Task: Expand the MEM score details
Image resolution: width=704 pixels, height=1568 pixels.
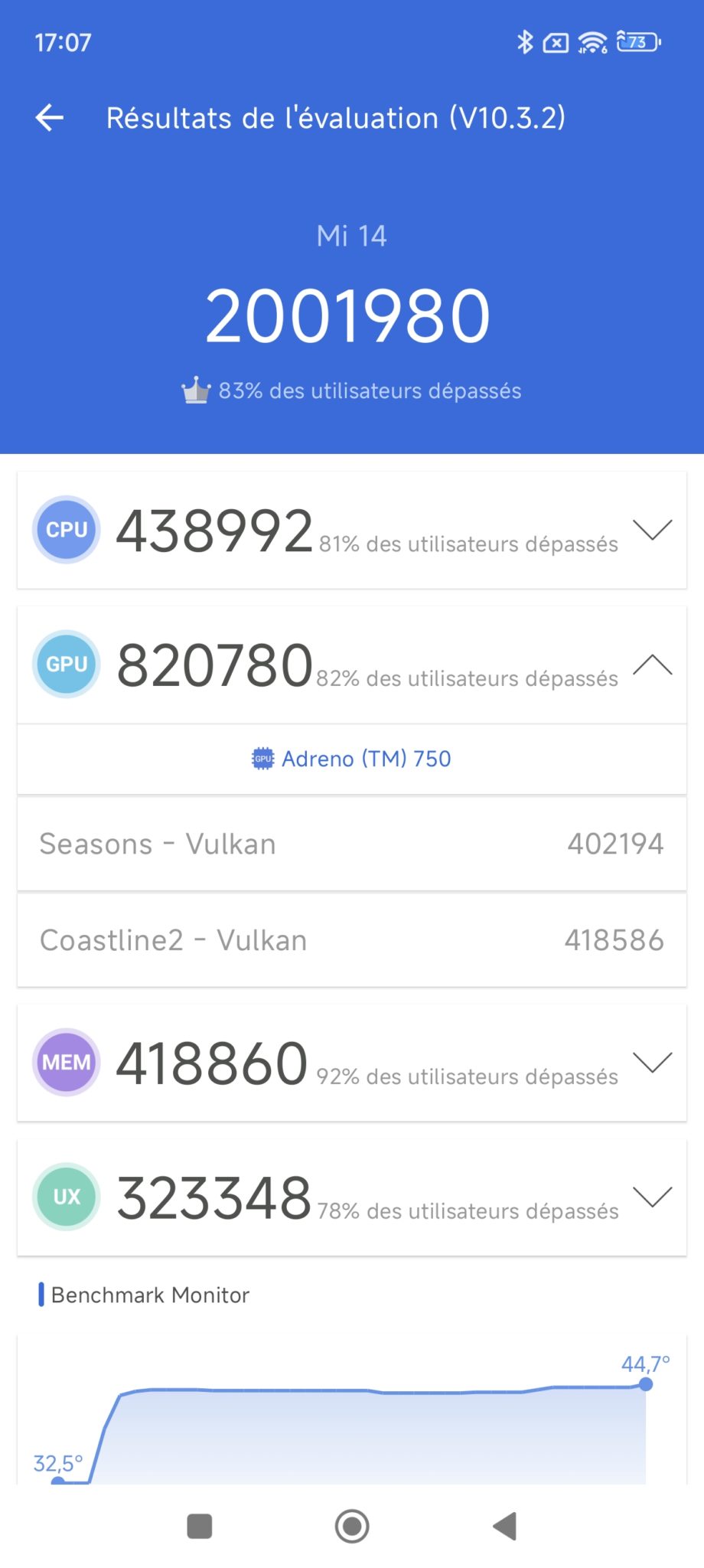Action: (x=653, y=1062)
